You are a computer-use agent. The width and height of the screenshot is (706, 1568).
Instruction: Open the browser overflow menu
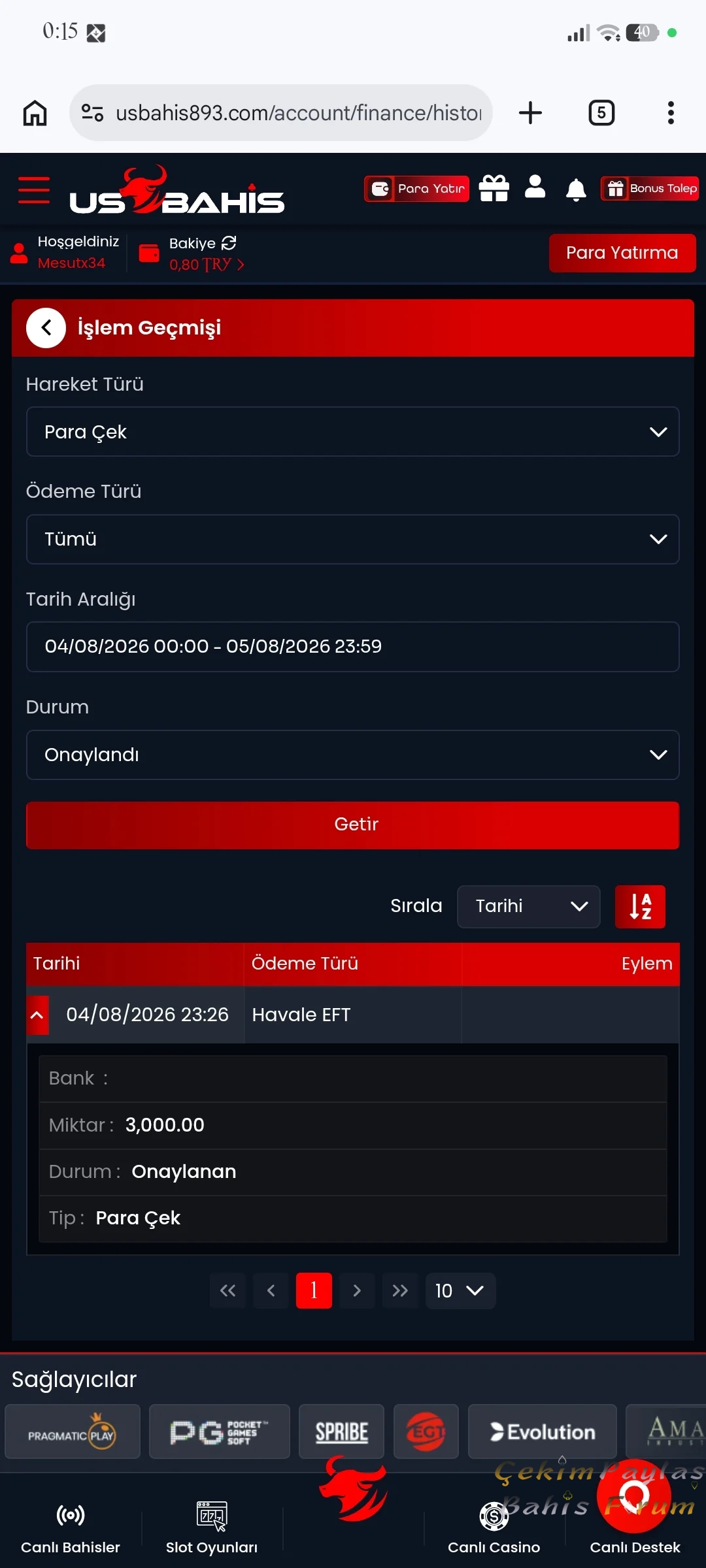pyautogui.click(x=671, y=113)
